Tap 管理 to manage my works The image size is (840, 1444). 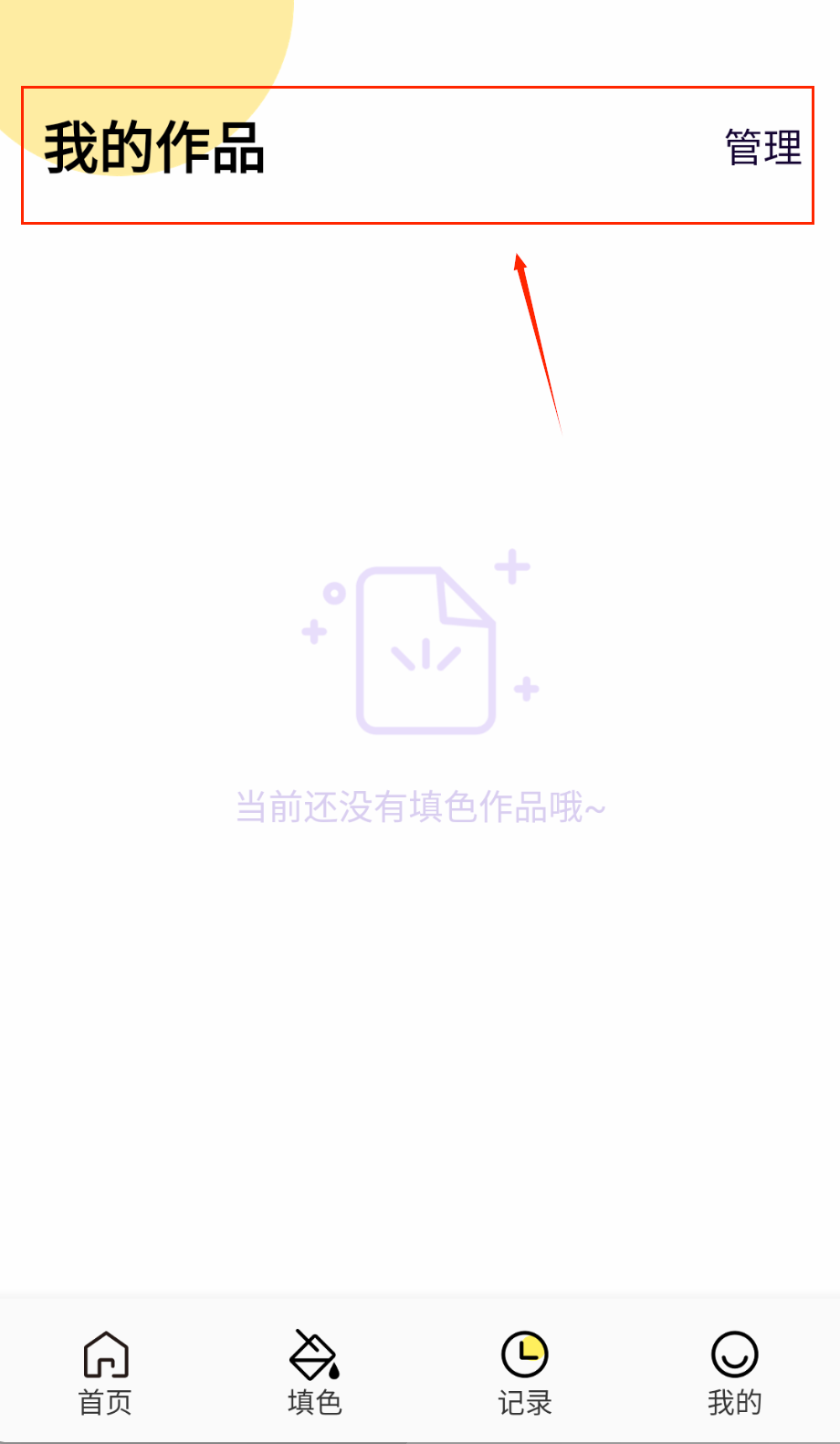tap(762, 148)
